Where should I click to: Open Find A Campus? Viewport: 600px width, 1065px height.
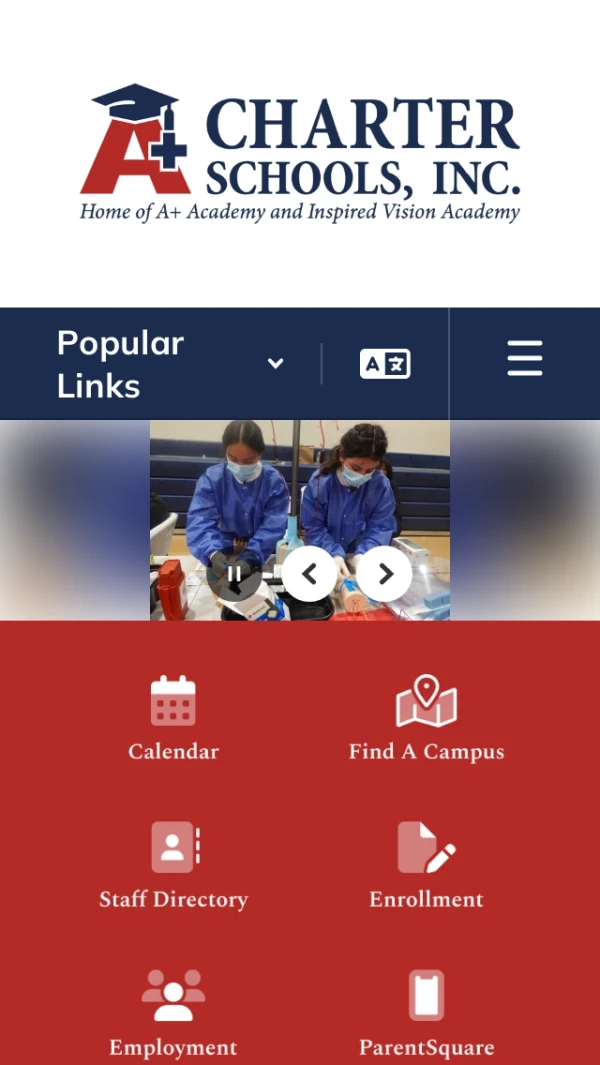pos(427,720)
